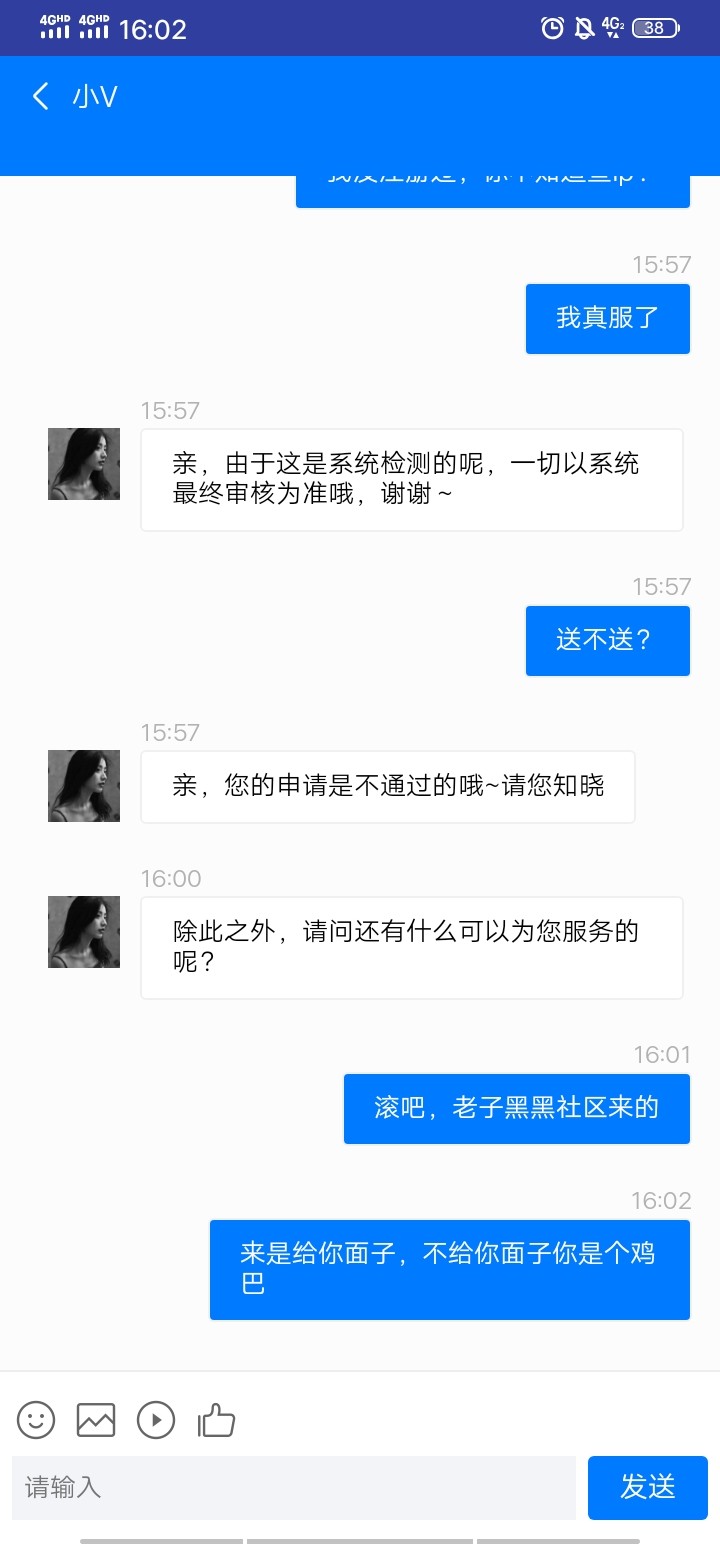The width and height of the screenshot is (720, 1544).
Task: Send a thumbs-up using the like icon
Action: click(x=217, y=1420)
